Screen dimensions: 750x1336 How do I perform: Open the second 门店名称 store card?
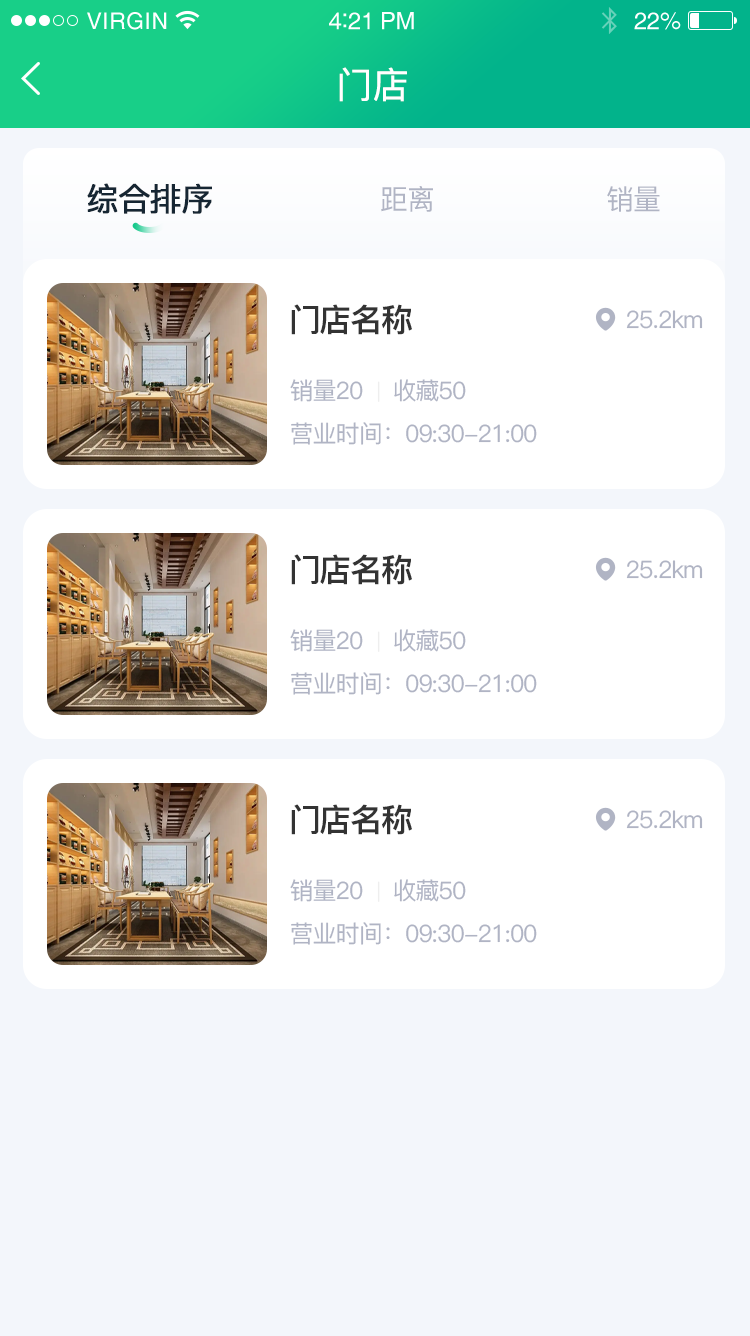click(x=374, y=624)
